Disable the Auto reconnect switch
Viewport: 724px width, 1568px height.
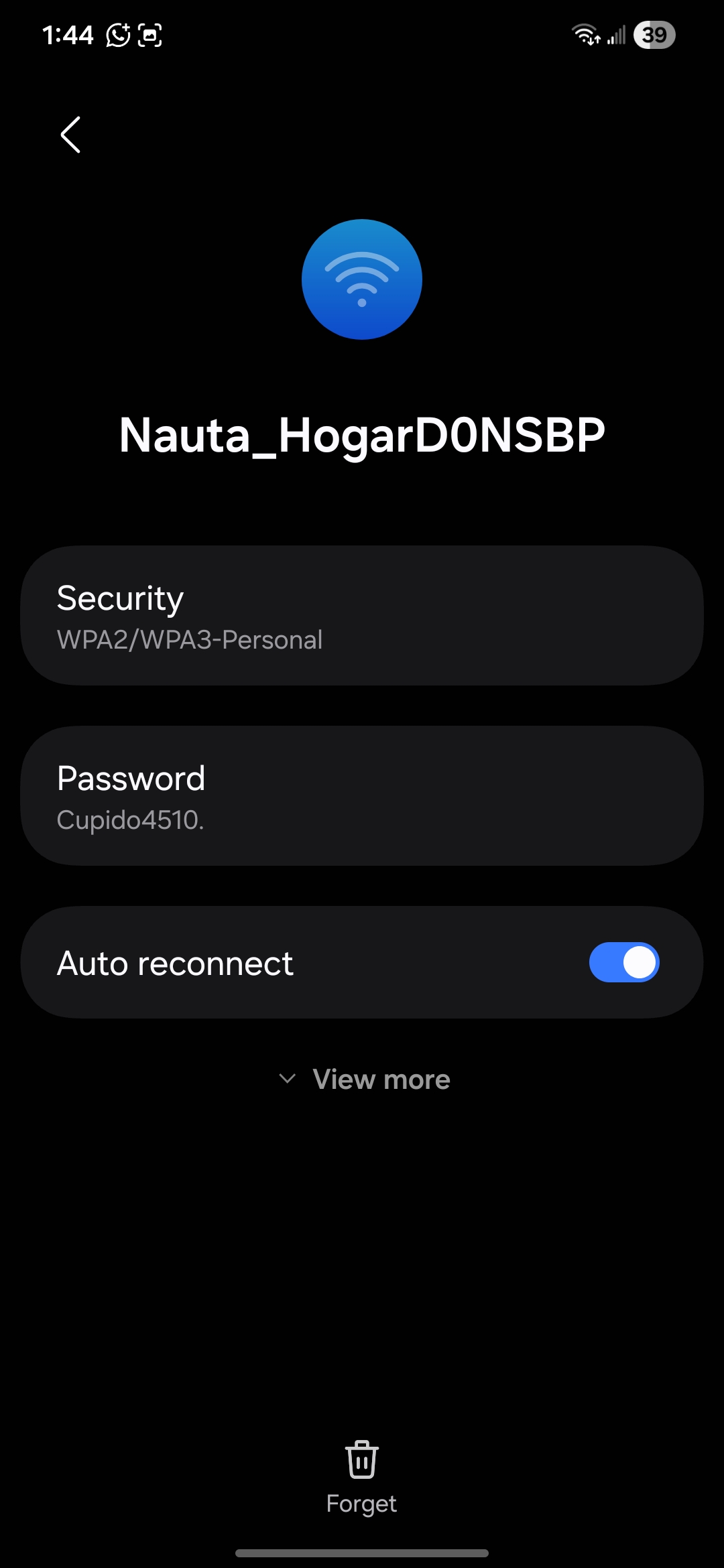coord(624,962)
